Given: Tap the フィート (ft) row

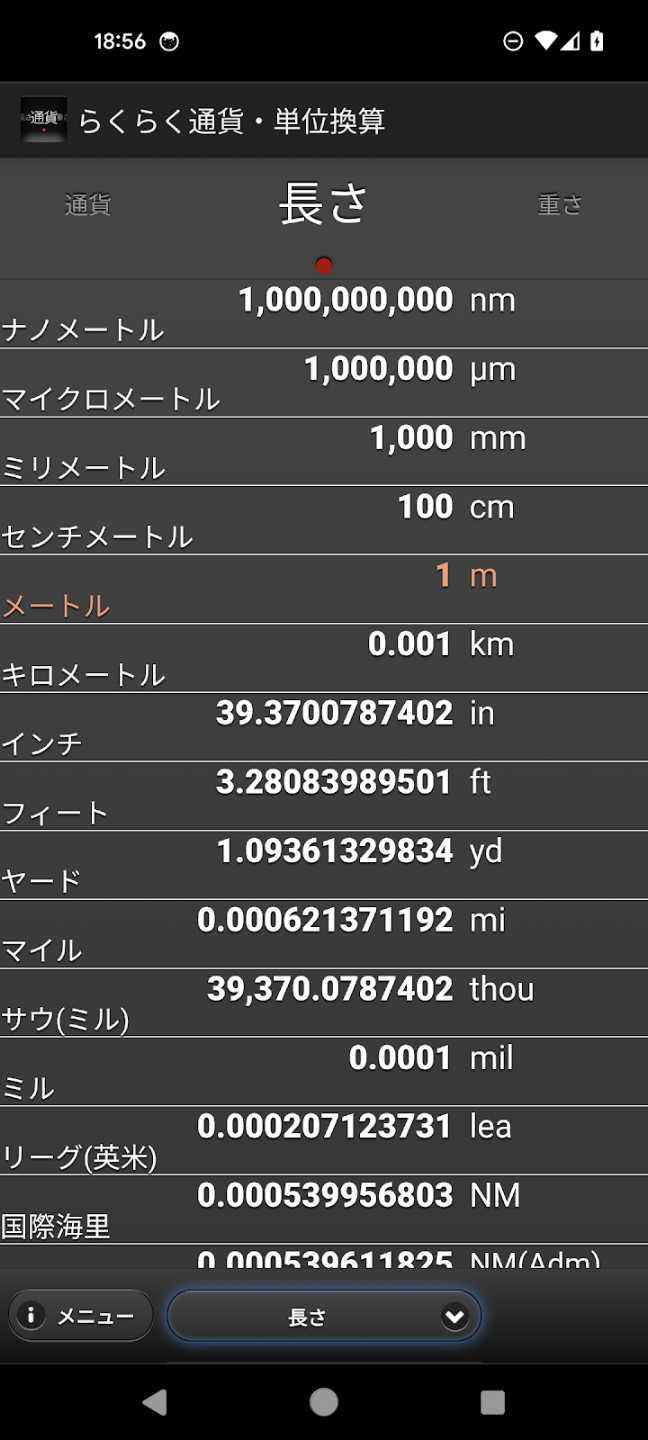Looking at the screenshot, I should [x=324, y=797].
